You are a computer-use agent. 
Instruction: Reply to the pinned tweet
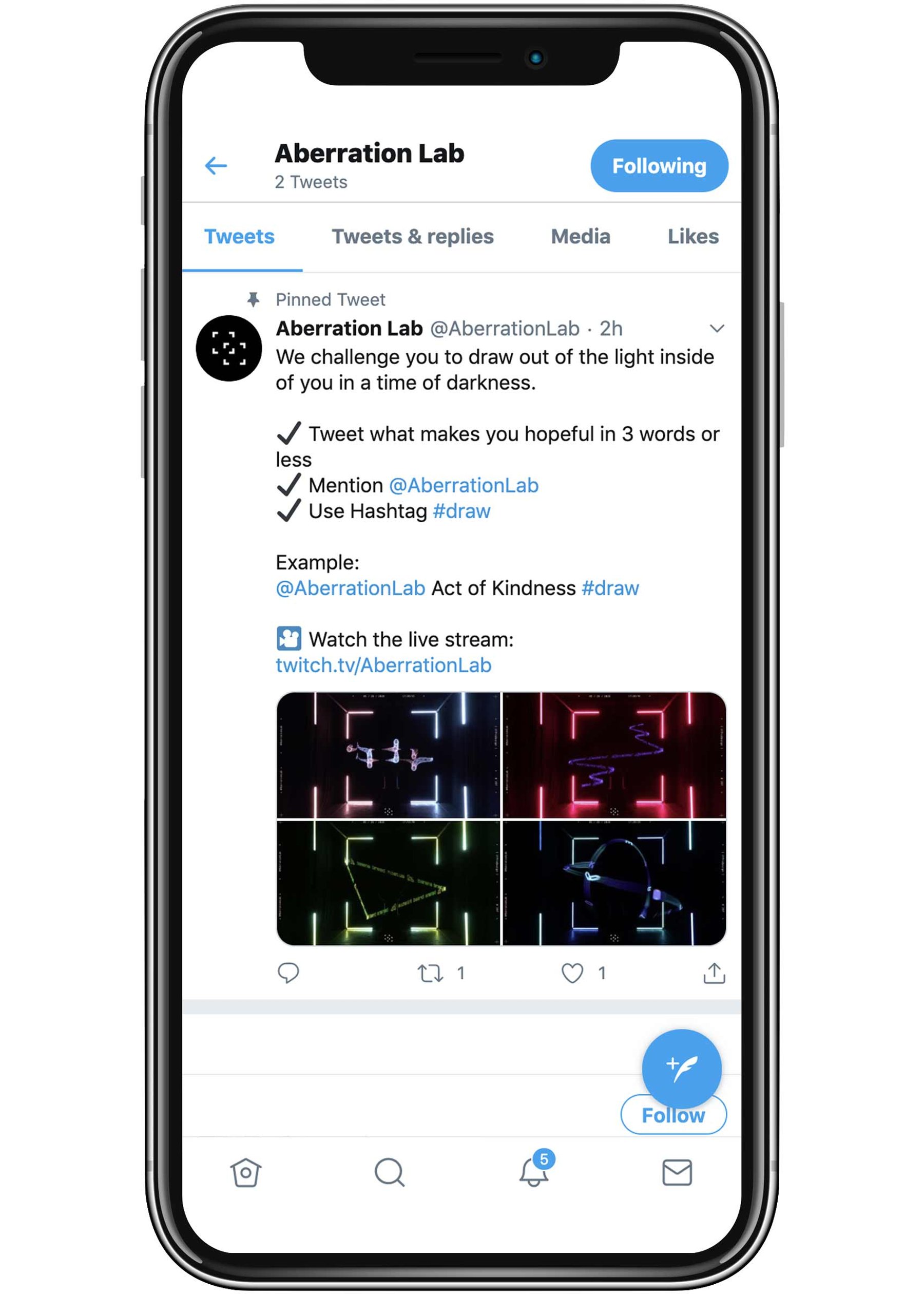288,973
